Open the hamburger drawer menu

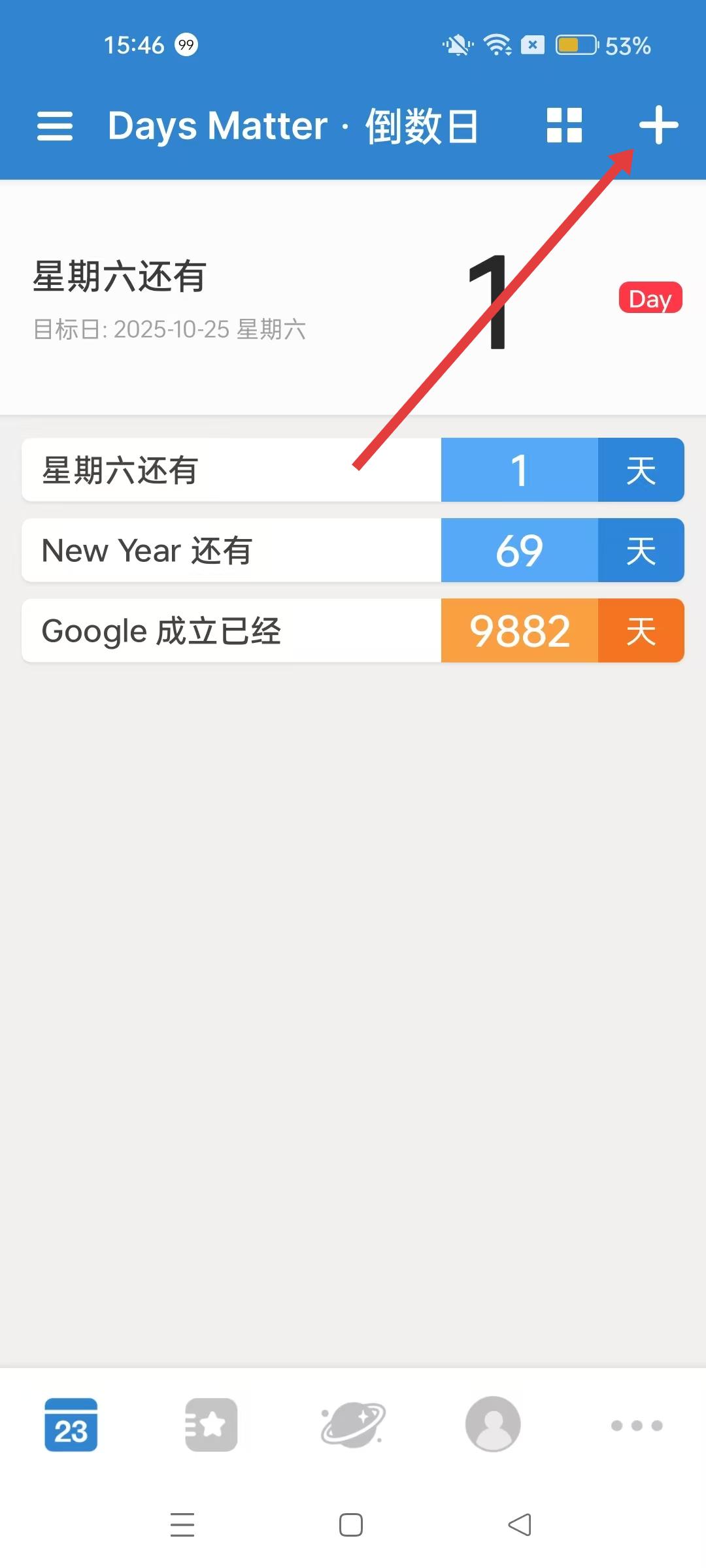coord(55,125)
